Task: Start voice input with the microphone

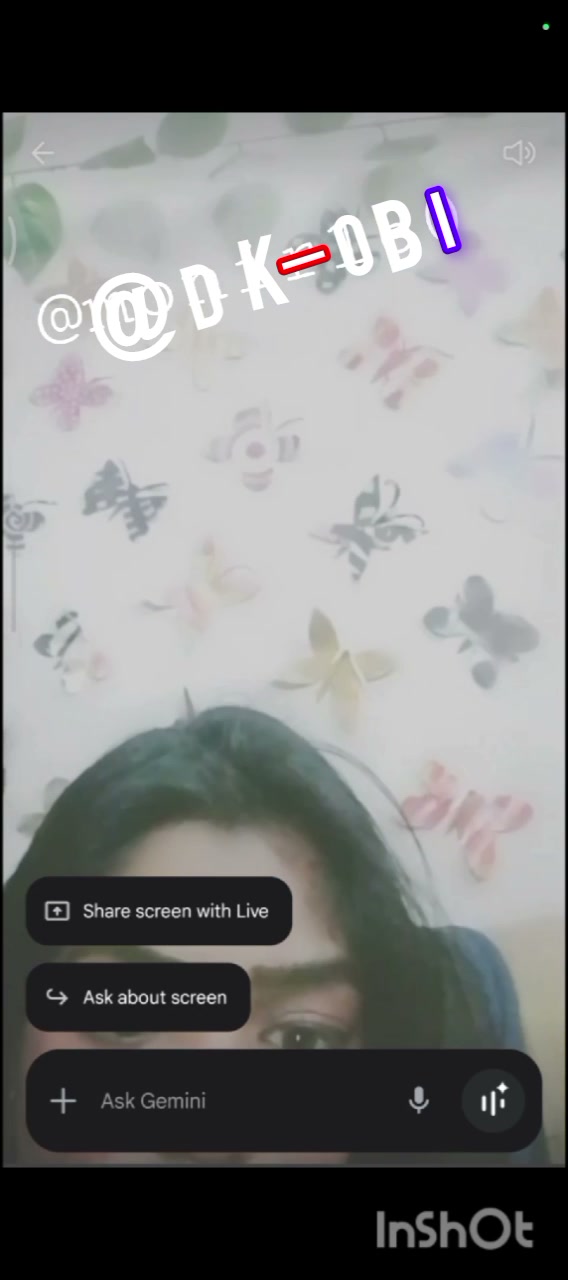Action: pyautogui.click(x=419, y=1101)
